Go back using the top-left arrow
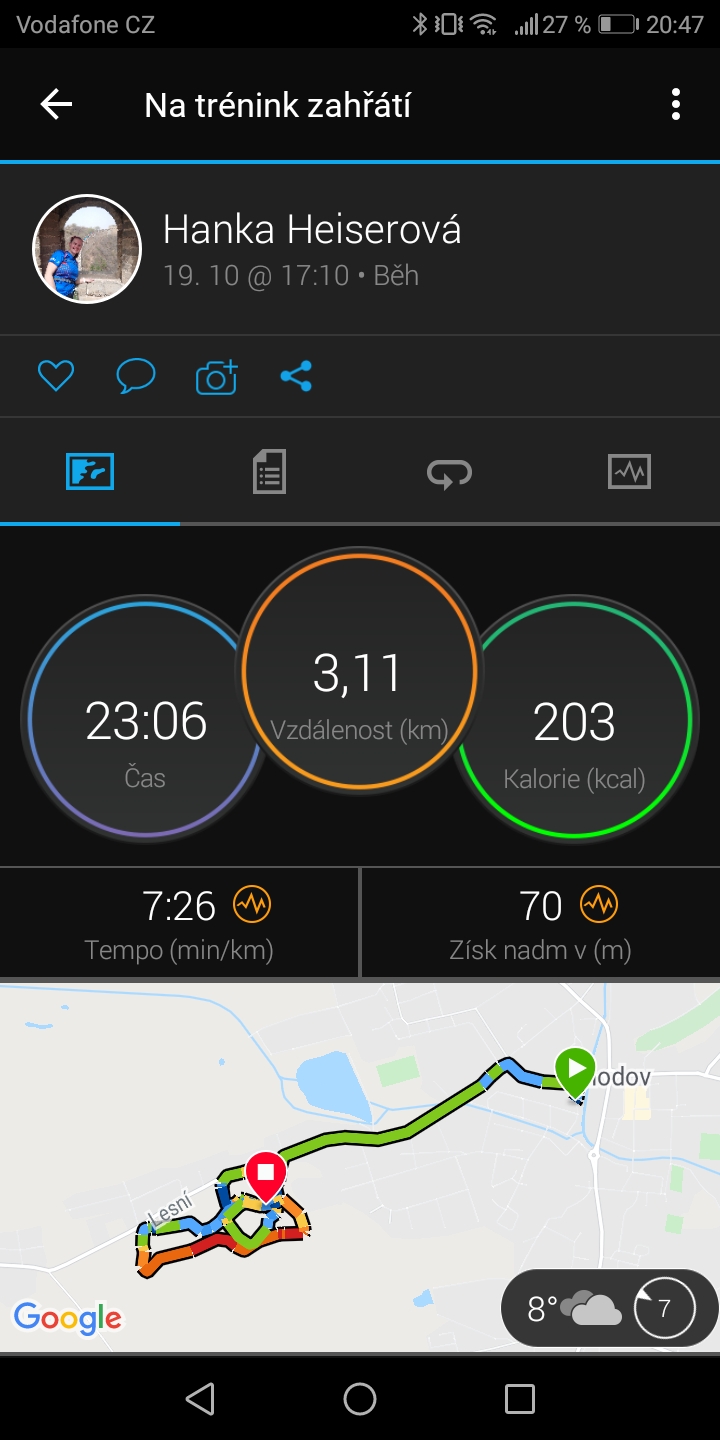The height and width of the screenshot is (1440, 720). (56, 104)
